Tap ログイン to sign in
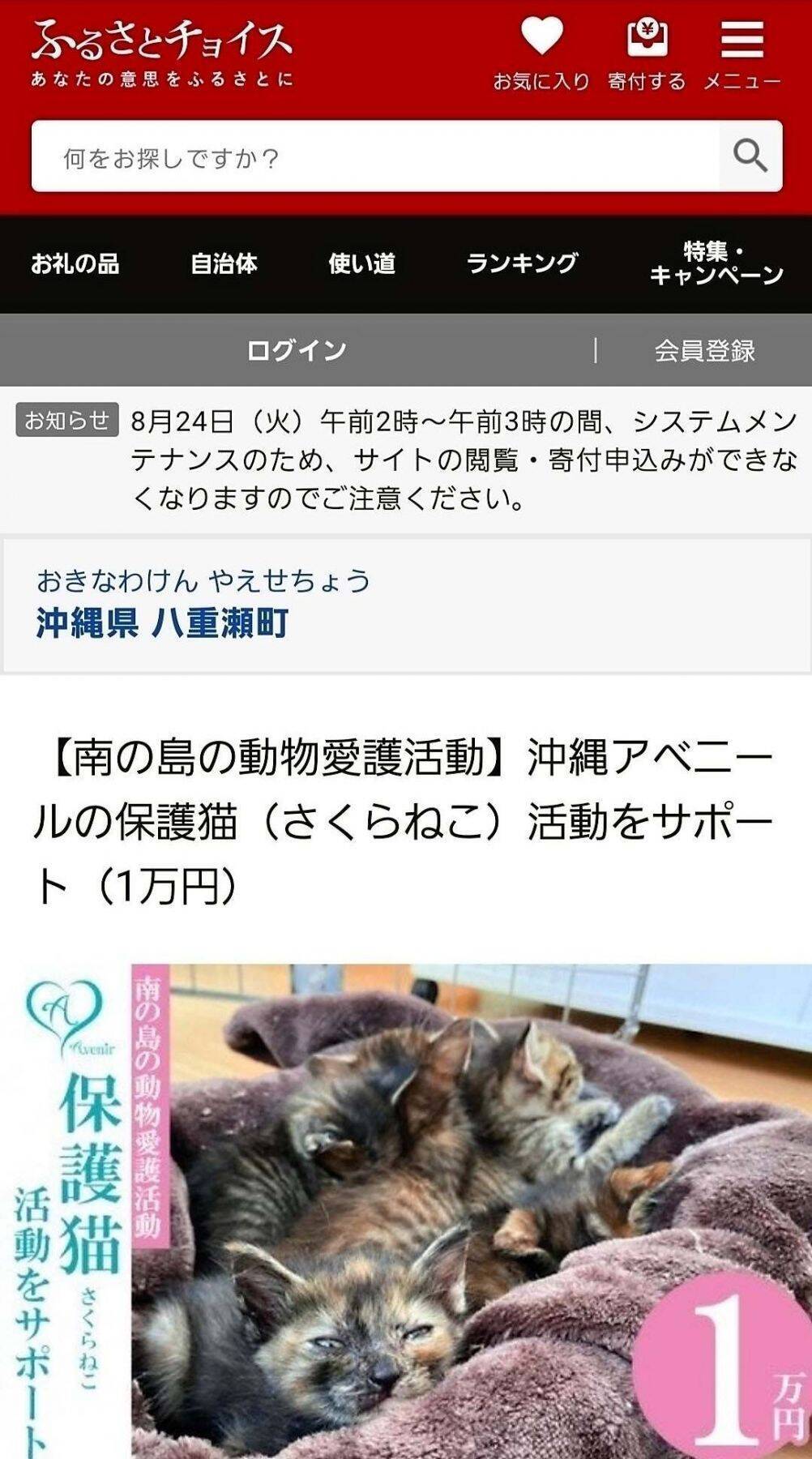812x1459 pixels. pos(297,351)
